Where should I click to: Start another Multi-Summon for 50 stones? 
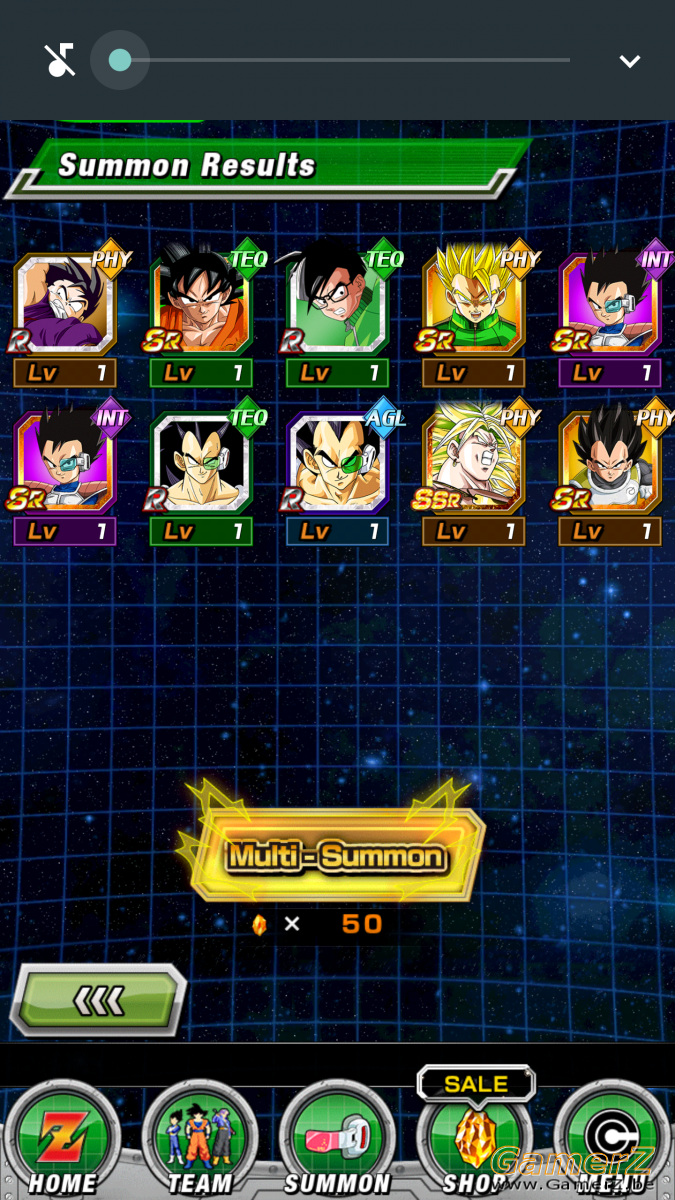(335, 856)
